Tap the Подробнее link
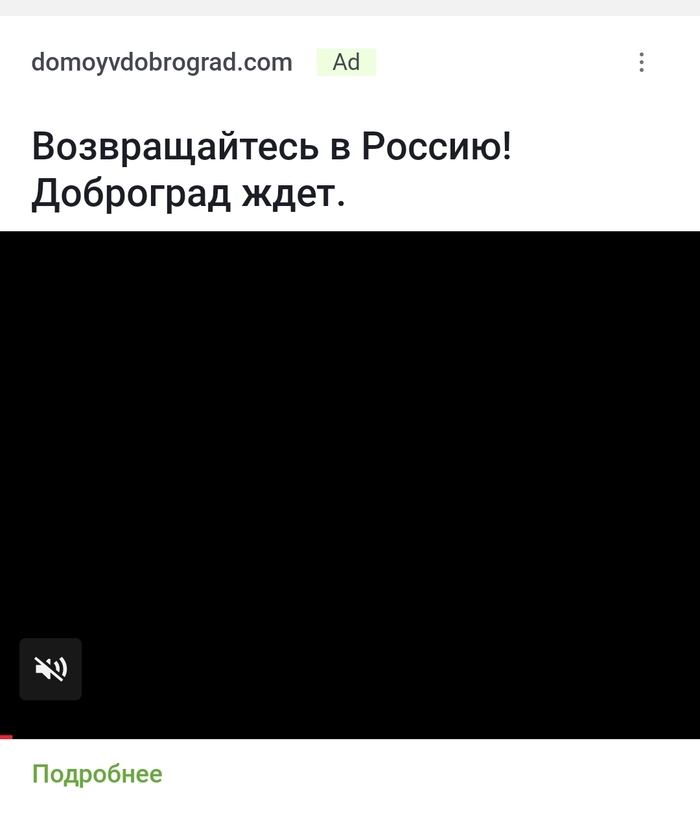700x813 pixels. tap(97, 774)
